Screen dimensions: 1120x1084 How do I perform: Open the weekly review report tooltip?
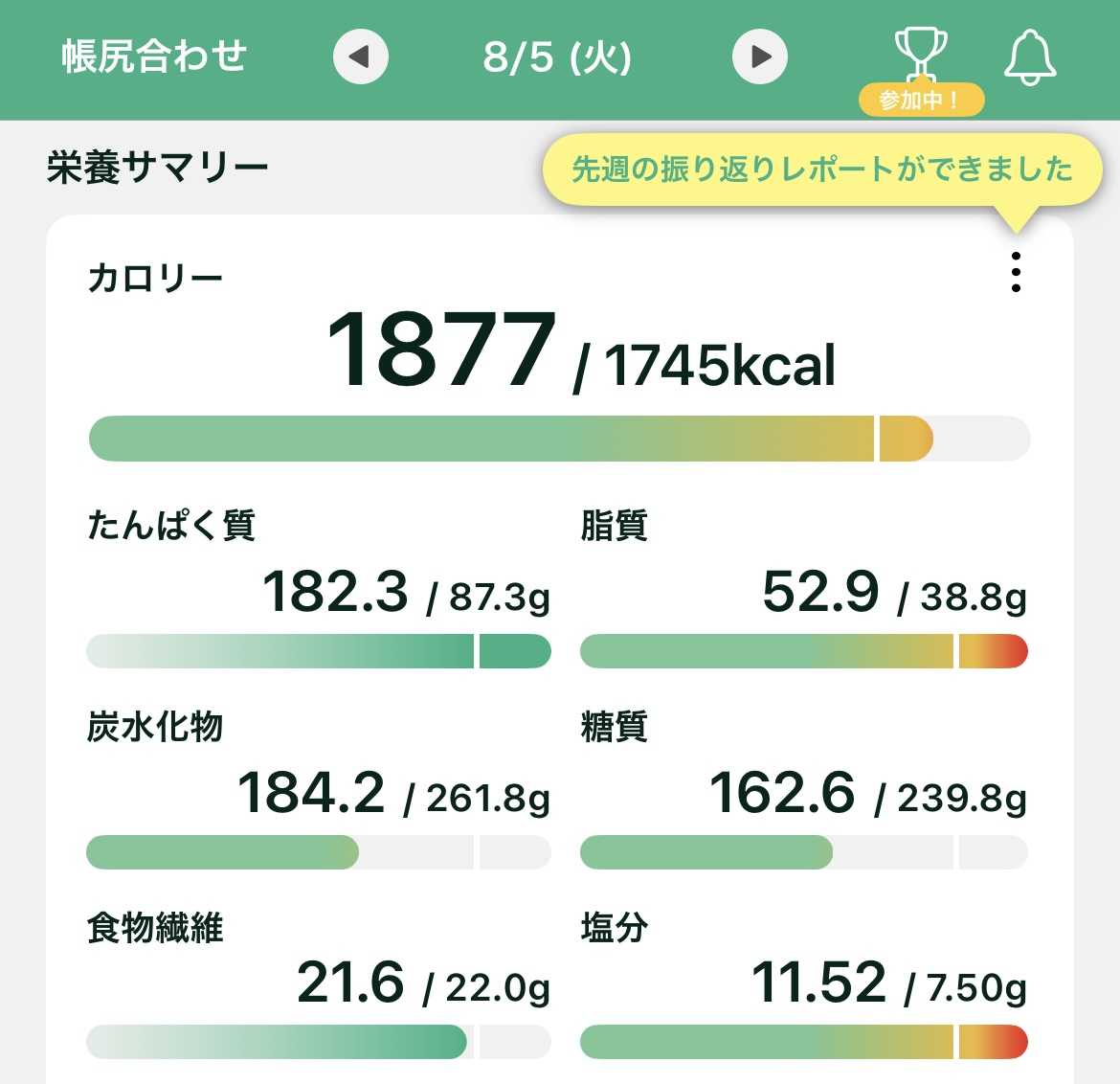click(822, 170)
